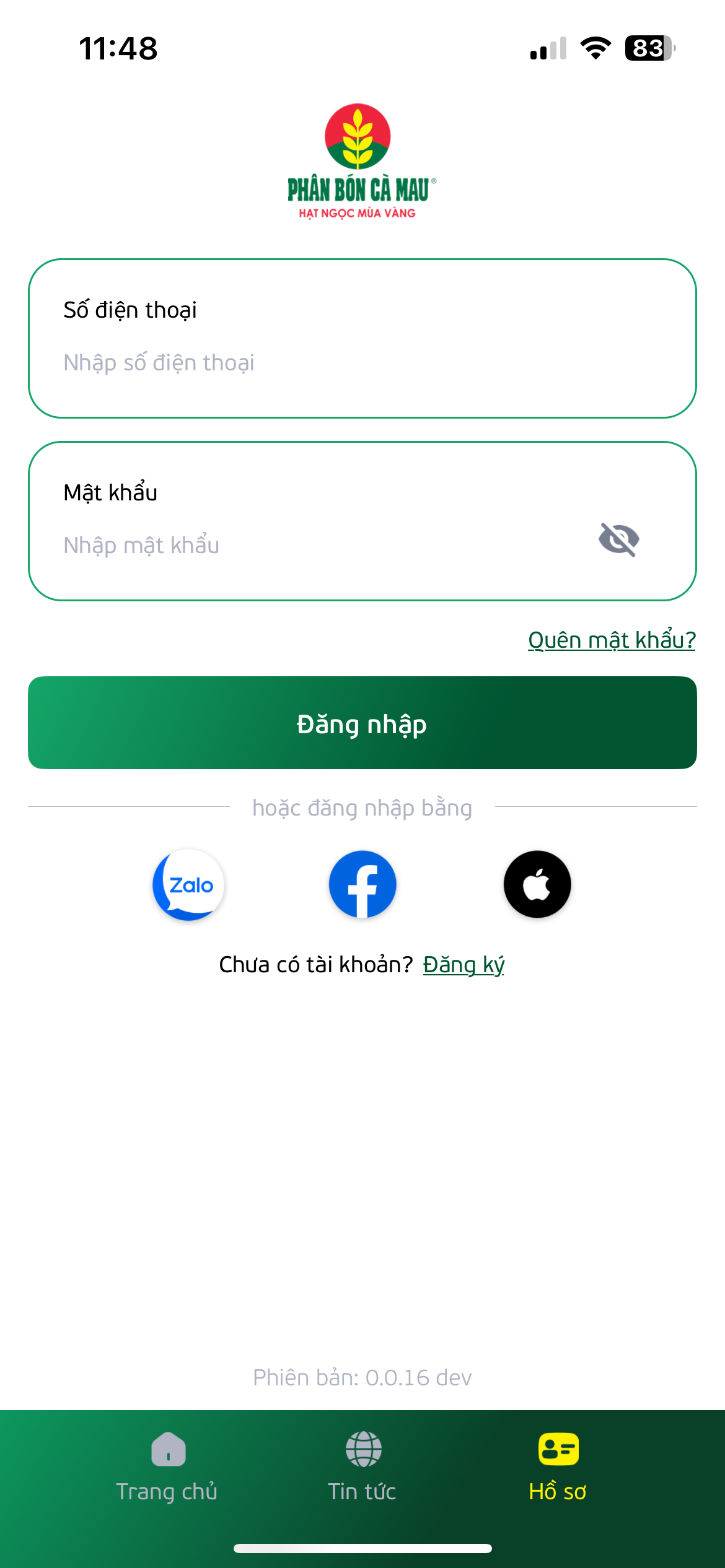Focus the Mật khẩu password field
Image resolution: width=725 pixels, height=1568 pixels.
coord(310,545)
